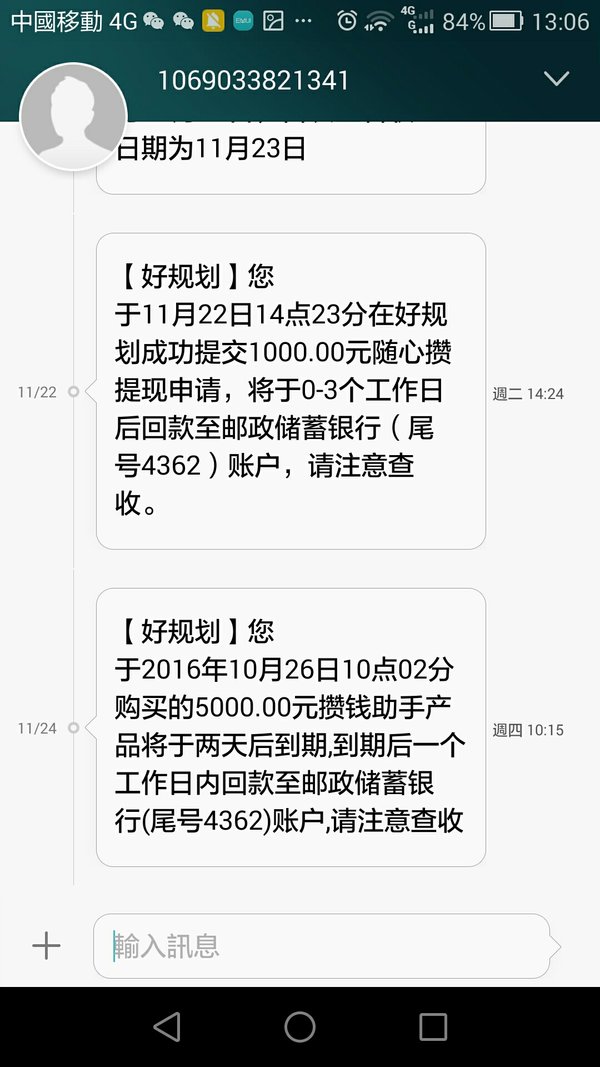Open the sender's contact avatar
This screenshot has height=1067, width=600.
[74, 115]
